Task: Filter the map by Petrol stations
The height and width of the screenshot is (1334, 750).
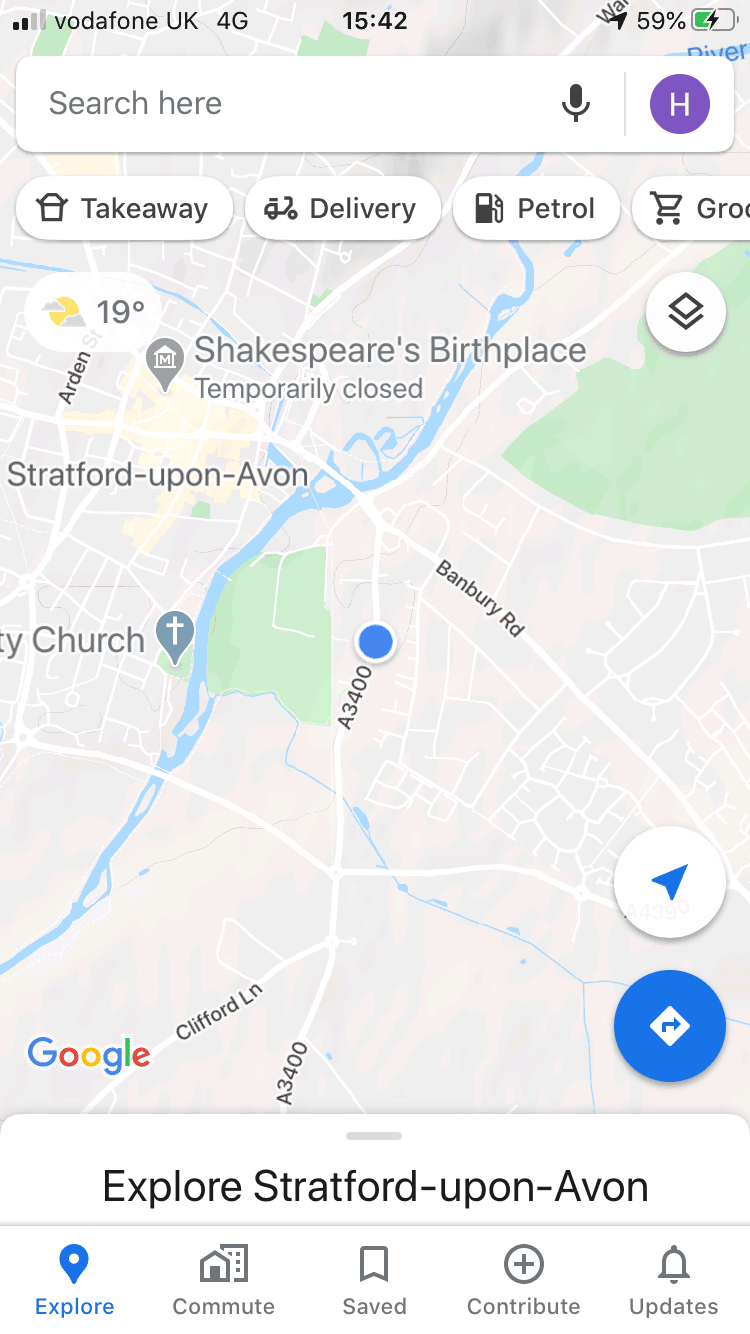Action: point(536,208)
